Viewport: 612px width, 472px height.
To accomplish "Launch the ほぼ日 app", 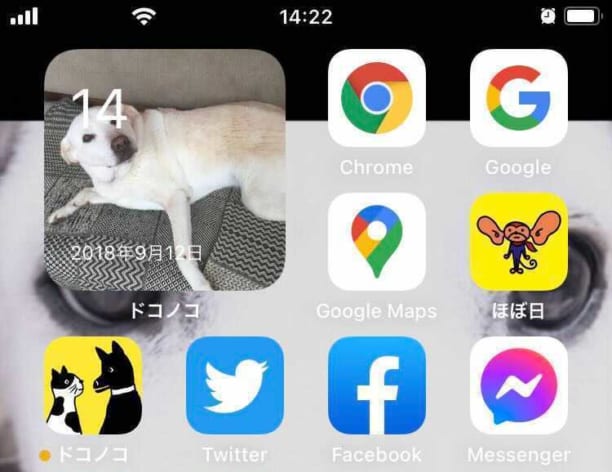I will coord(518,241).
